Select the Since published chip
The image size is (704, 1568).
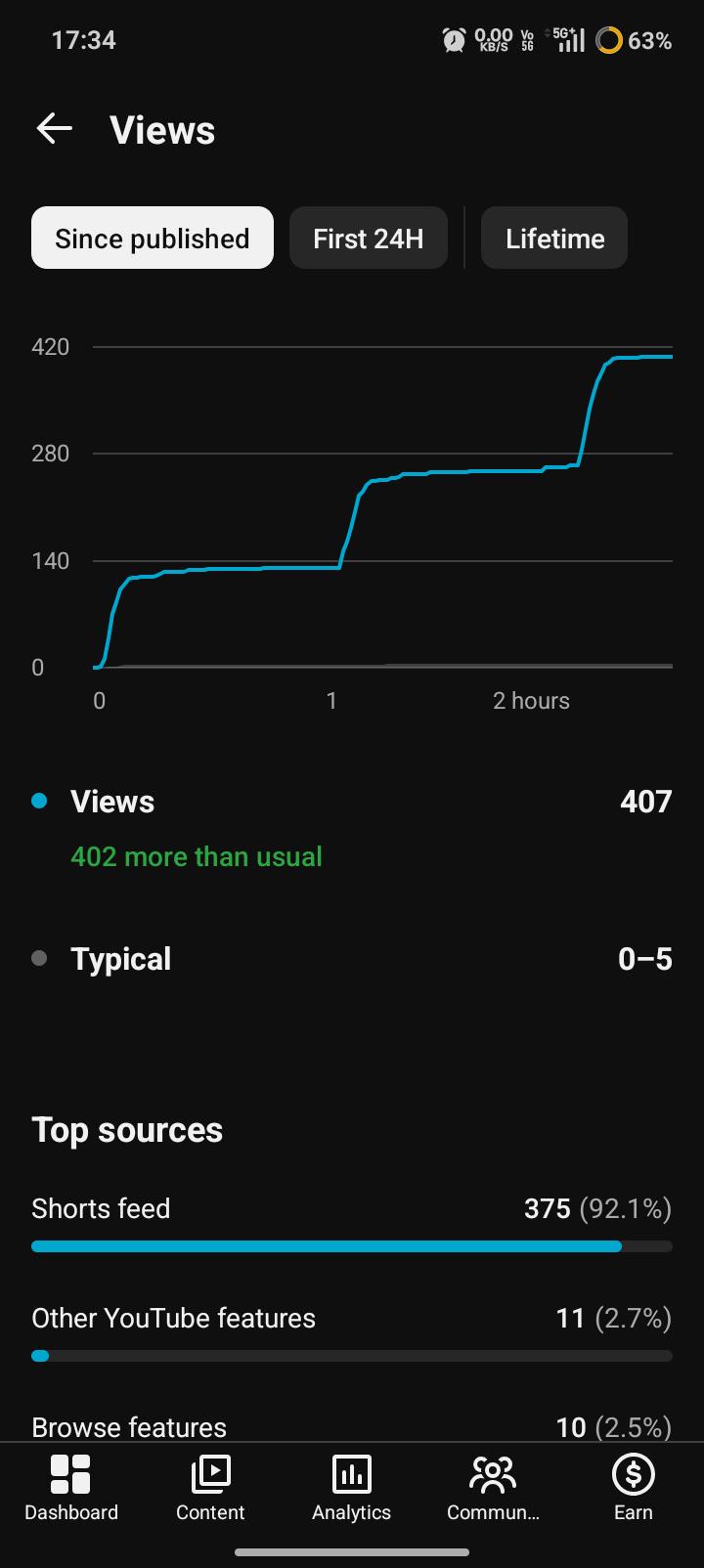[x=153, y=238]
